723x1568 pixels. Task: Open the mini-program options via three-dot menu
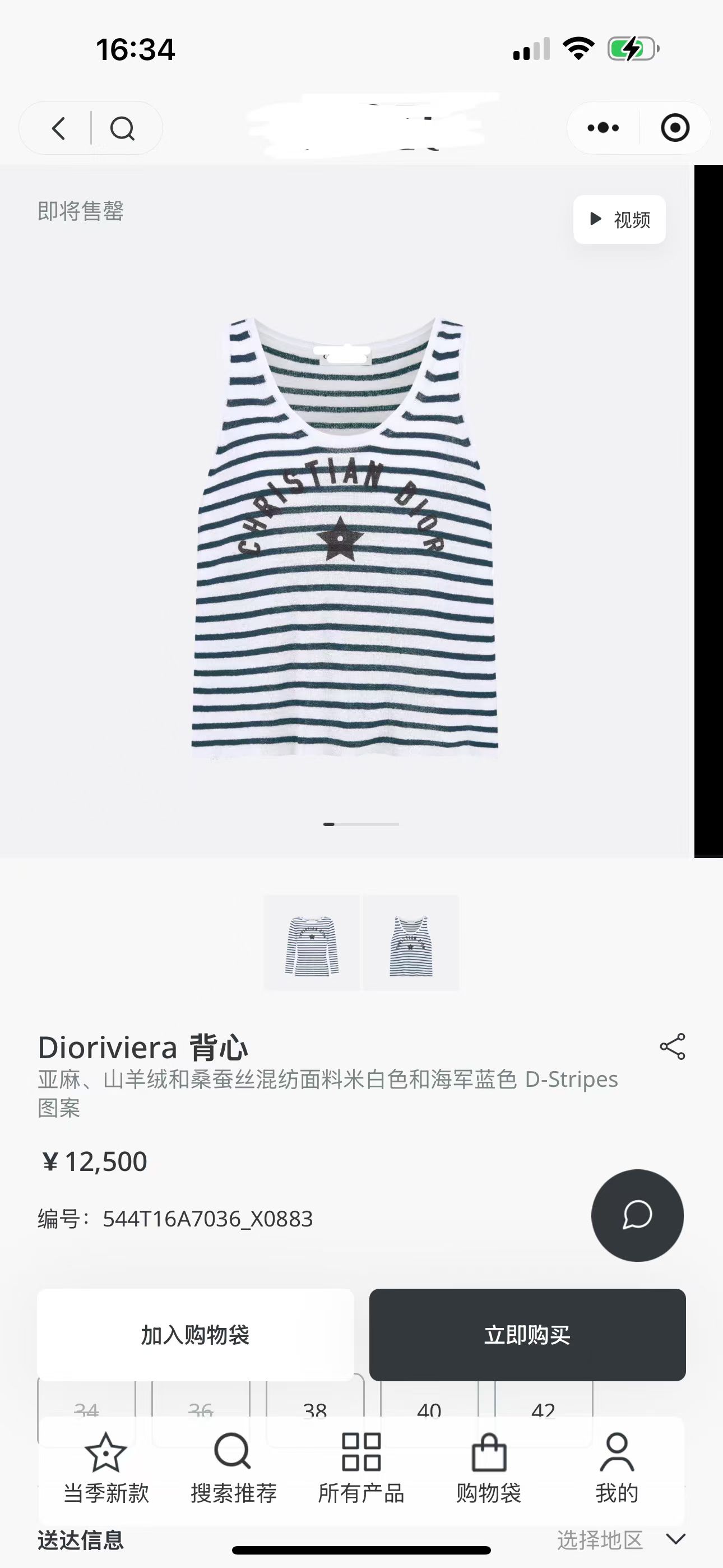pos(601,128)
